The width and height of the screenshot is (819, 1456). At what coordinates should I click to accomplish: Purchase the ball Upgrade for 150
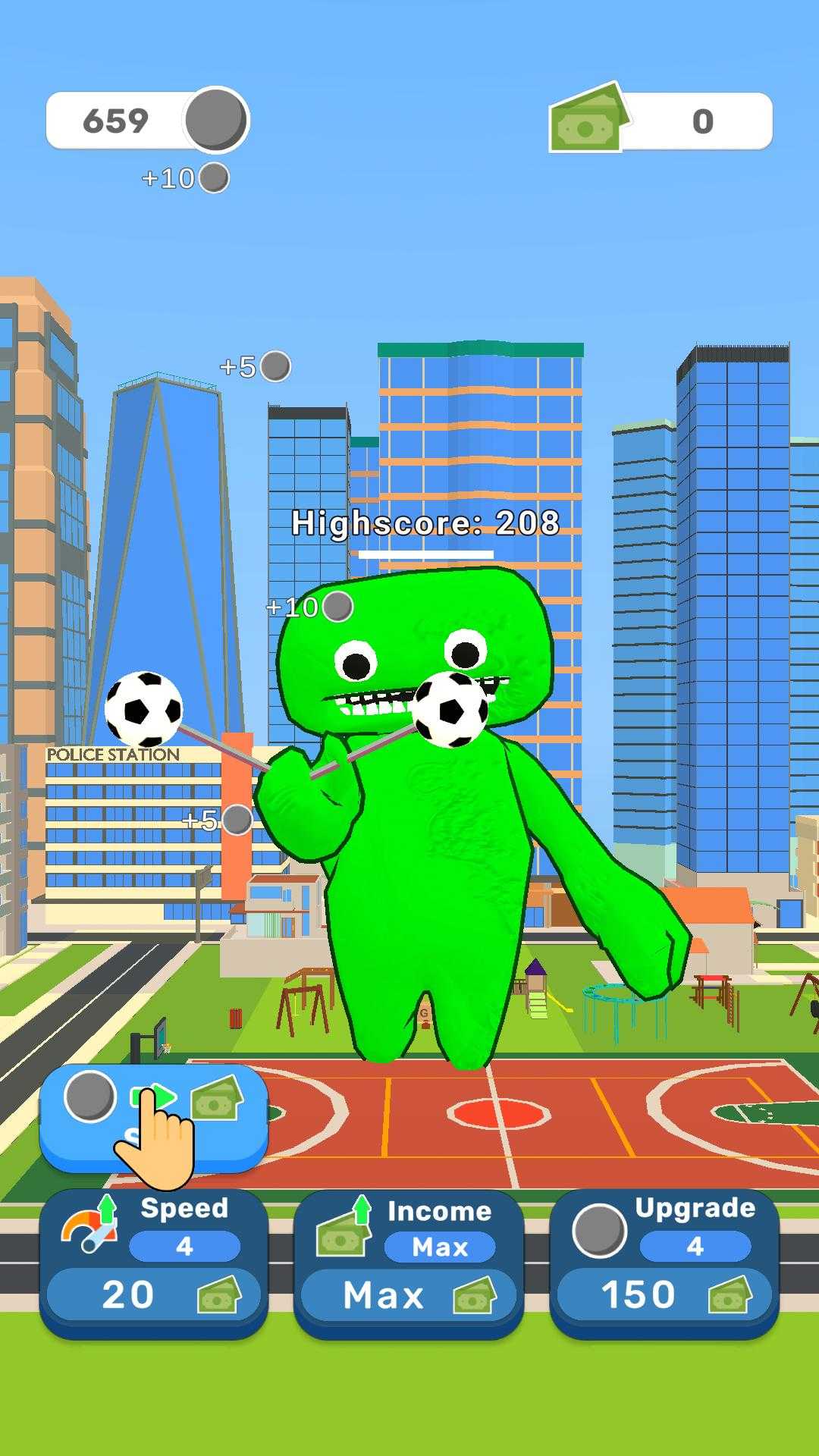point(664,1263)
